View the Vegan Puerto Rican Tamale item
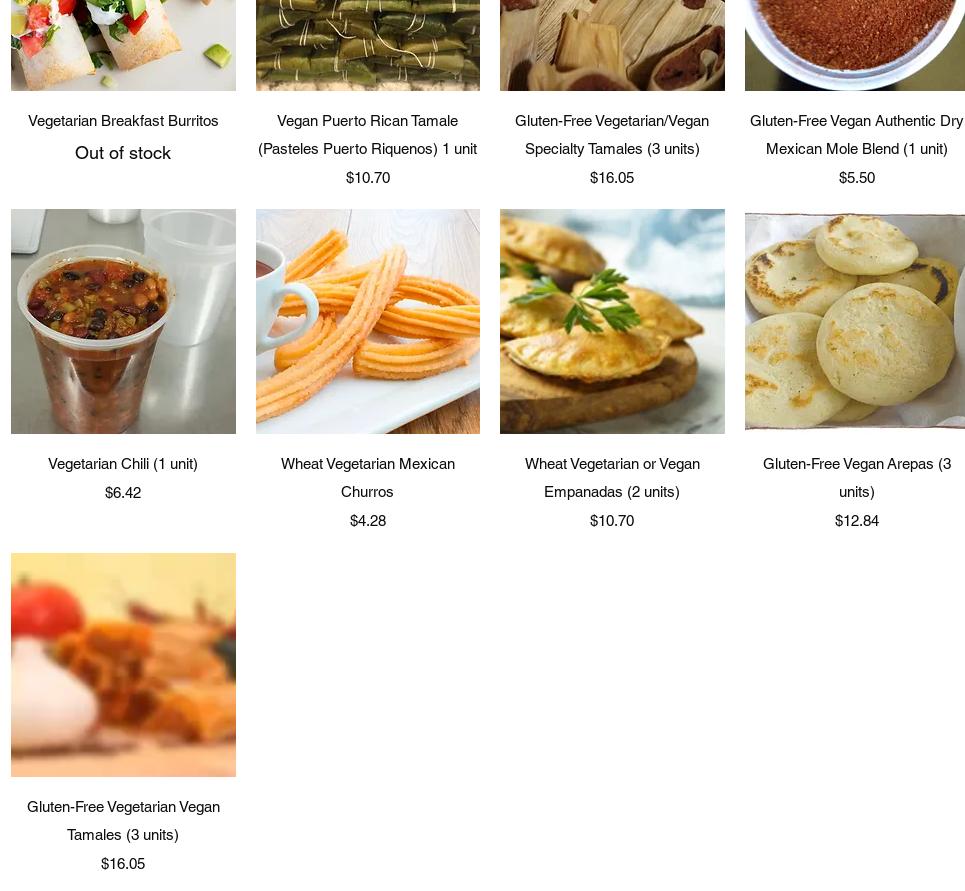 coord(367,134)
